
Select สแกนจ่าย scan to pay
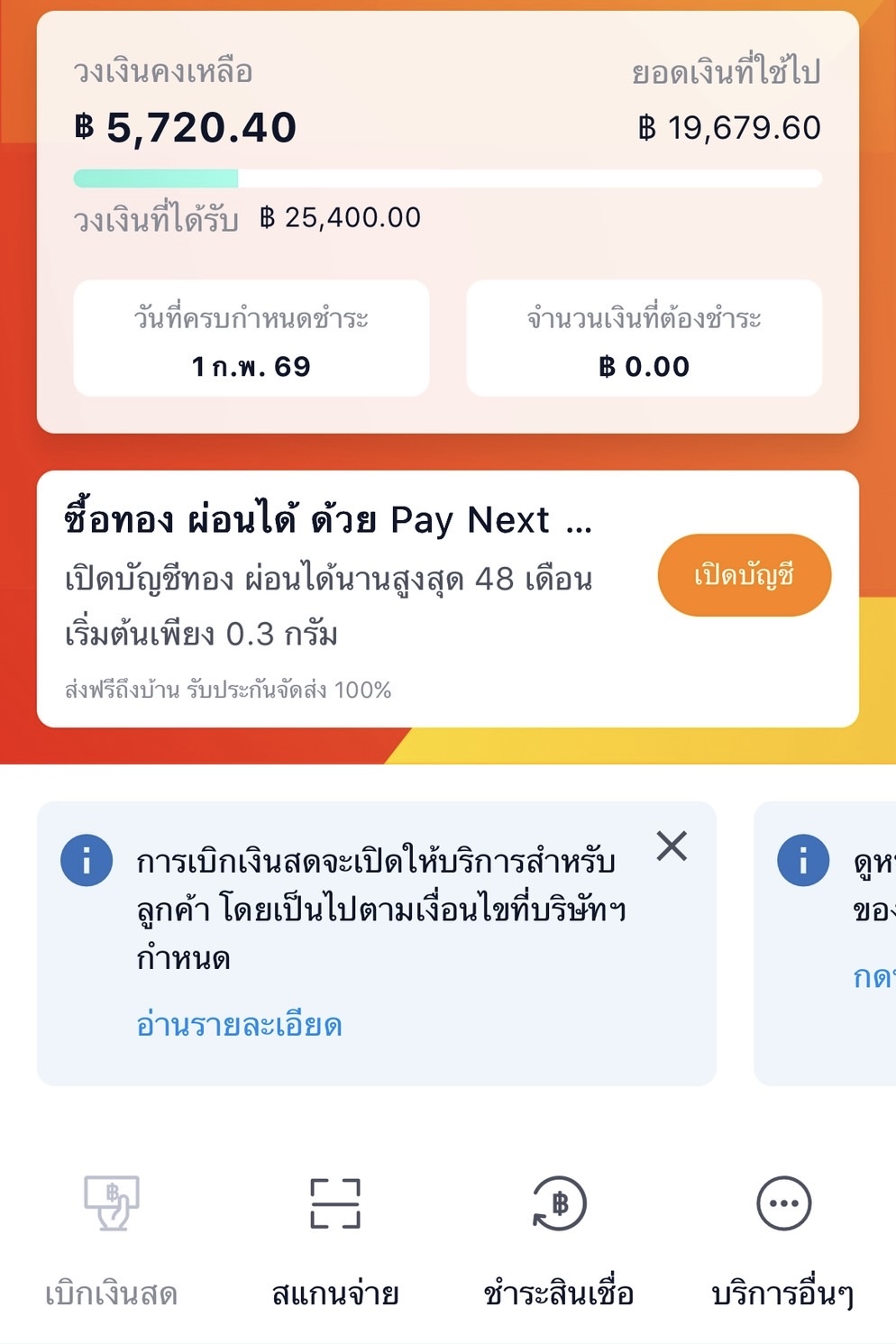[335, 1239]
